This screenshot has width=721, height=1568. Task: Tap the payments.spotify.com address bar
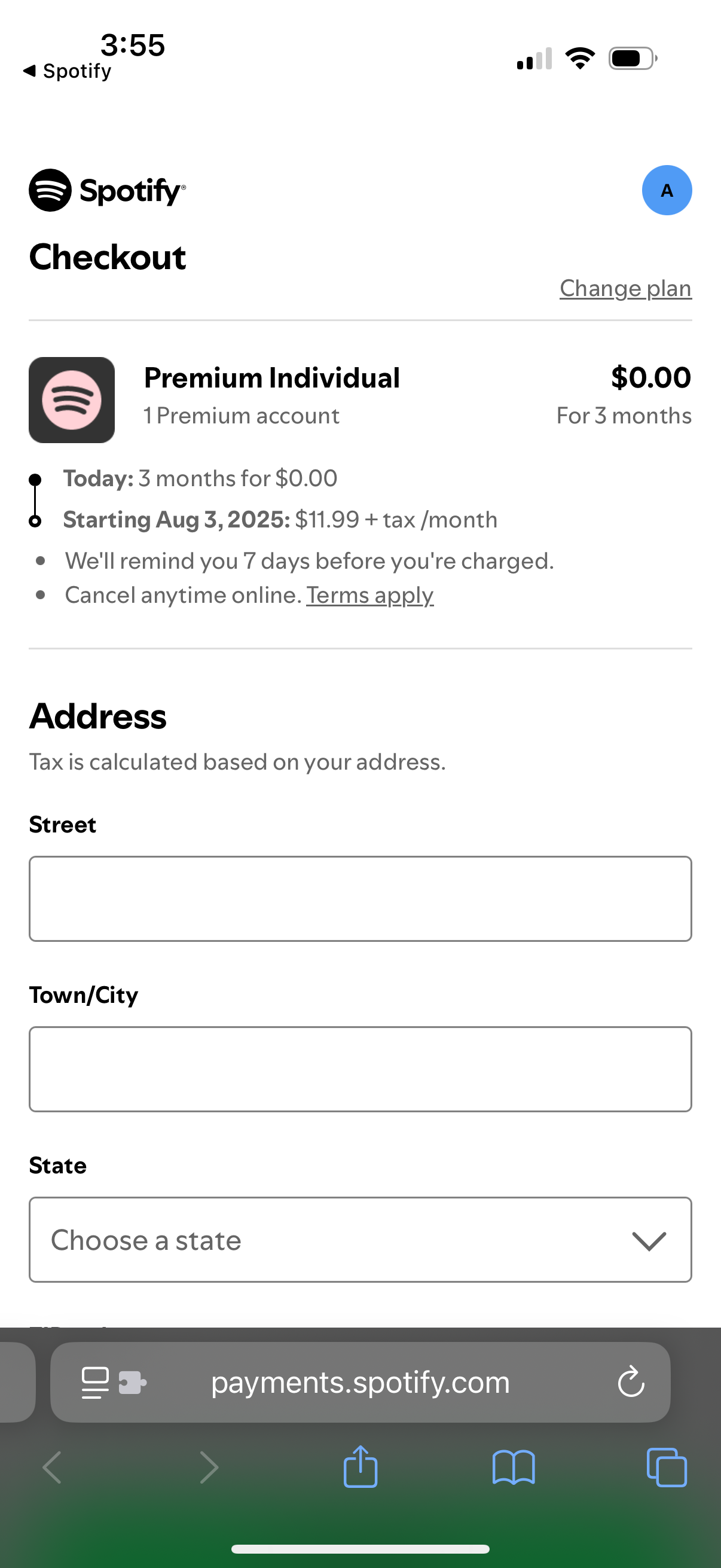click(x=360, y=1383)
